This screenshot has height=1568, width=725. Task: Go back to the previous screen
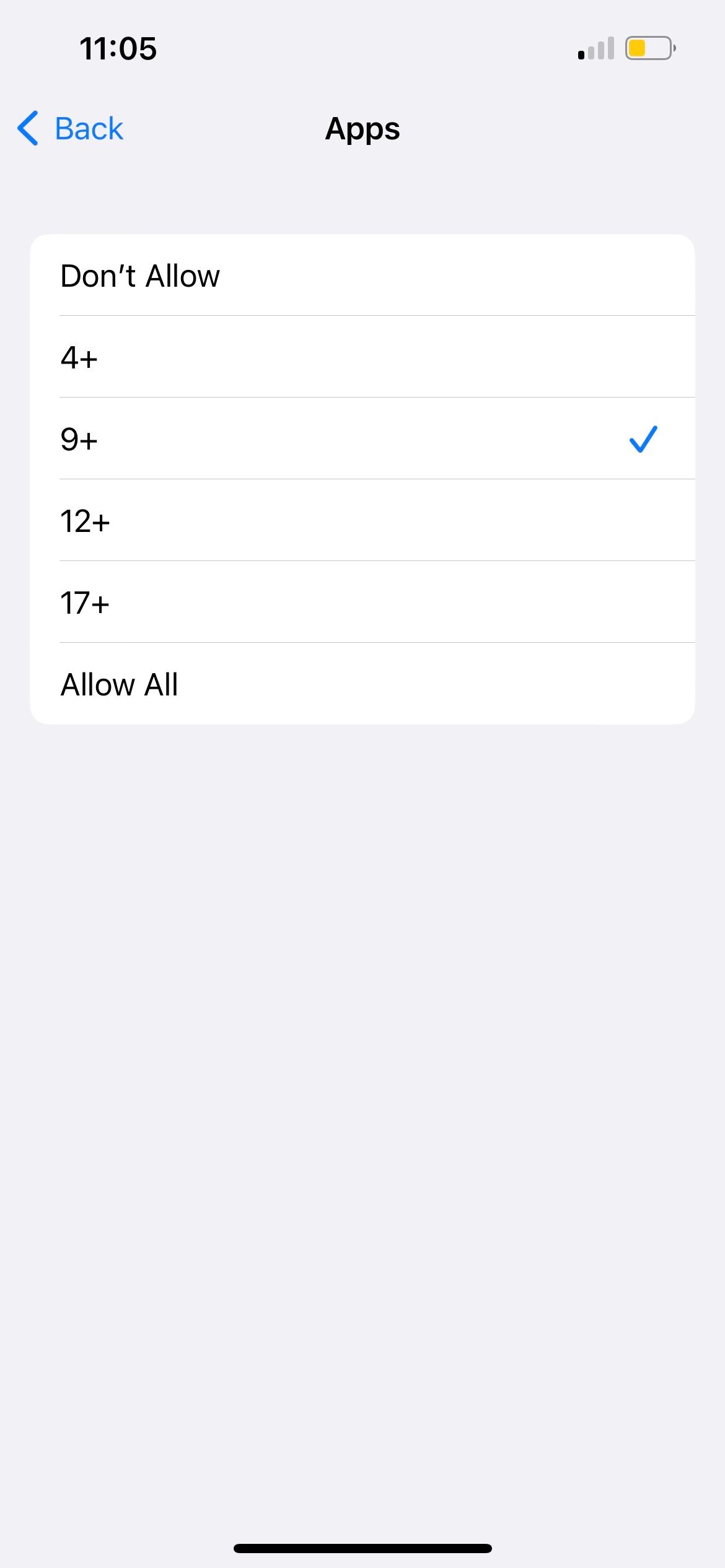pos(71,129)
